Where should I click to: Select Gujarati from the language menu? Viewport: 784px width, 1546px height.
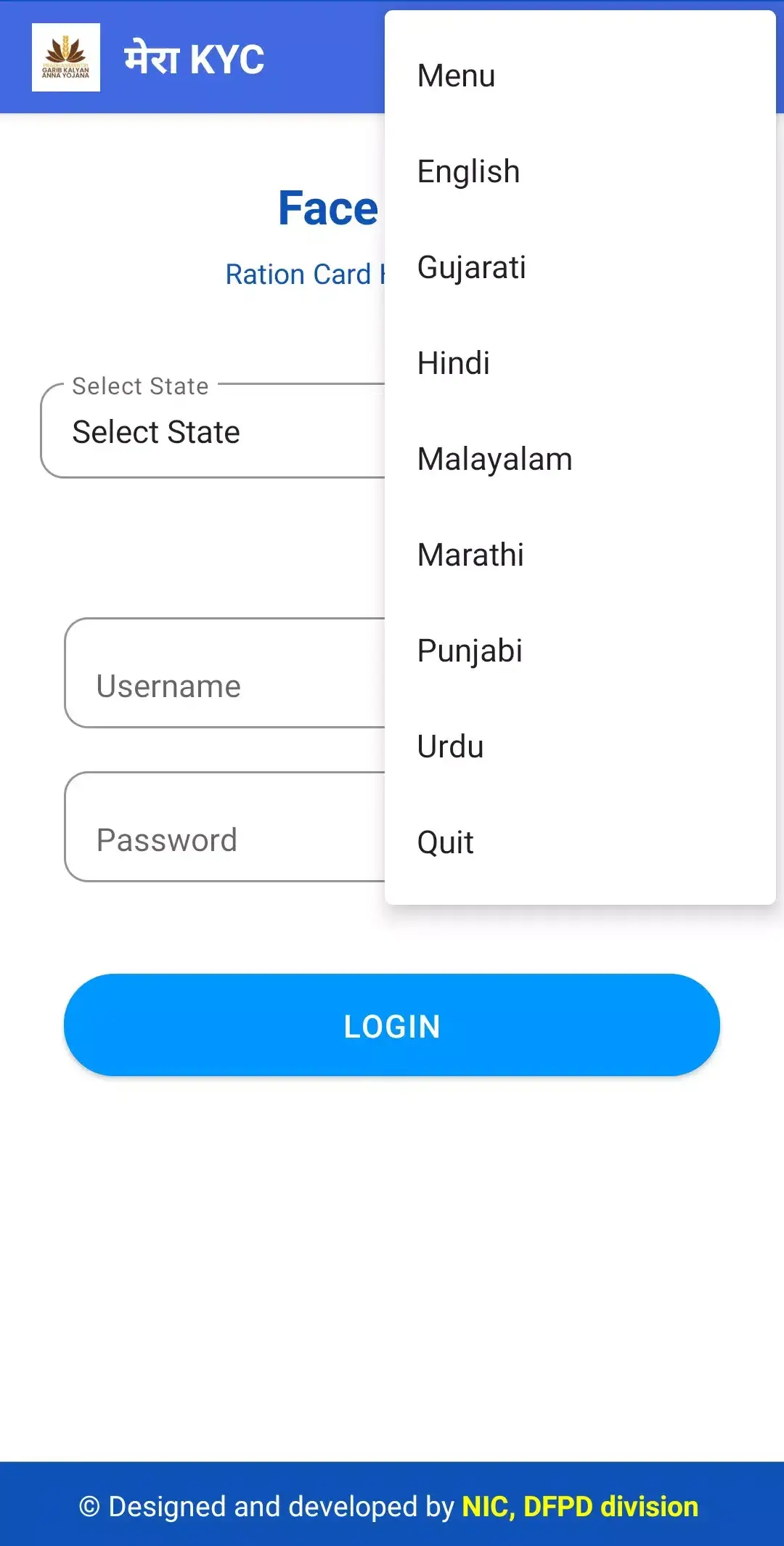coord(472,267)
